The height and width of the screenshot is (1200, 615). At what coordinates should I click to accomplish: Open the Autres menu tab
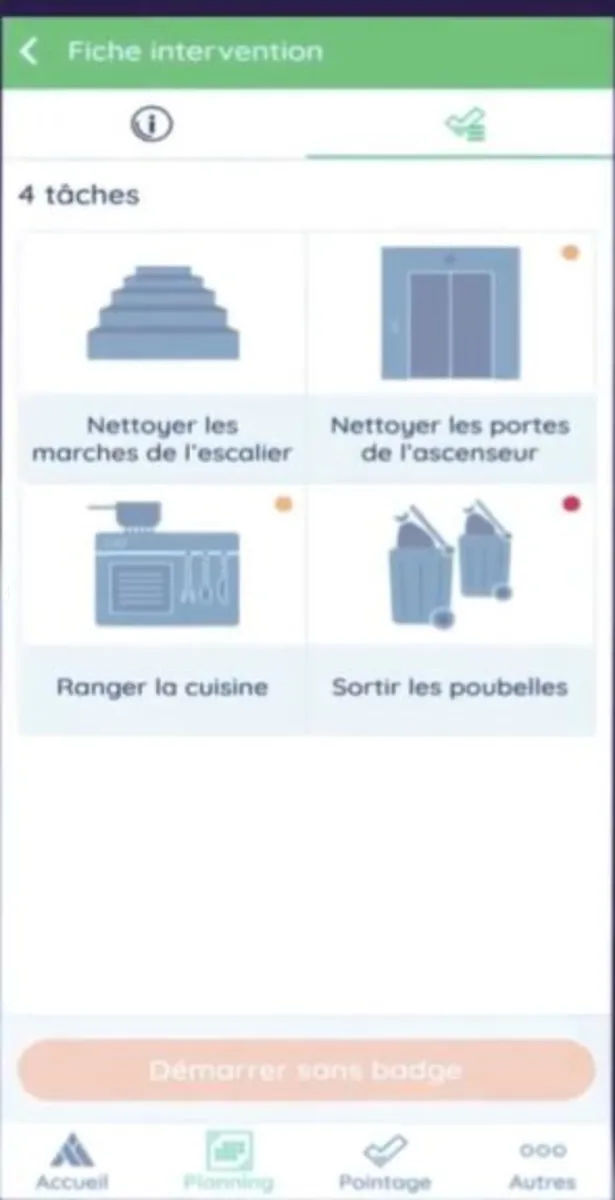coord(542,1162)
